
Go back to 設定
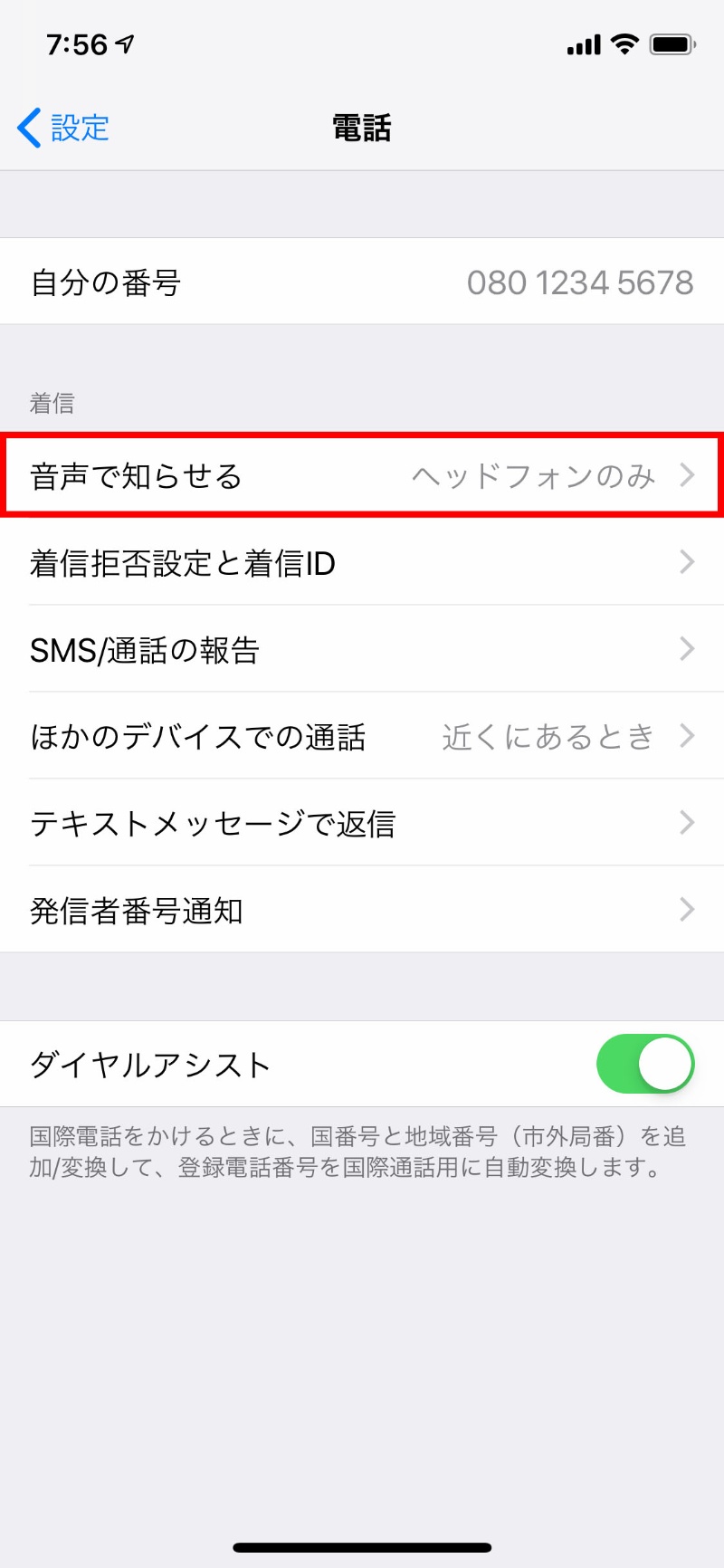tap(63, 128)
